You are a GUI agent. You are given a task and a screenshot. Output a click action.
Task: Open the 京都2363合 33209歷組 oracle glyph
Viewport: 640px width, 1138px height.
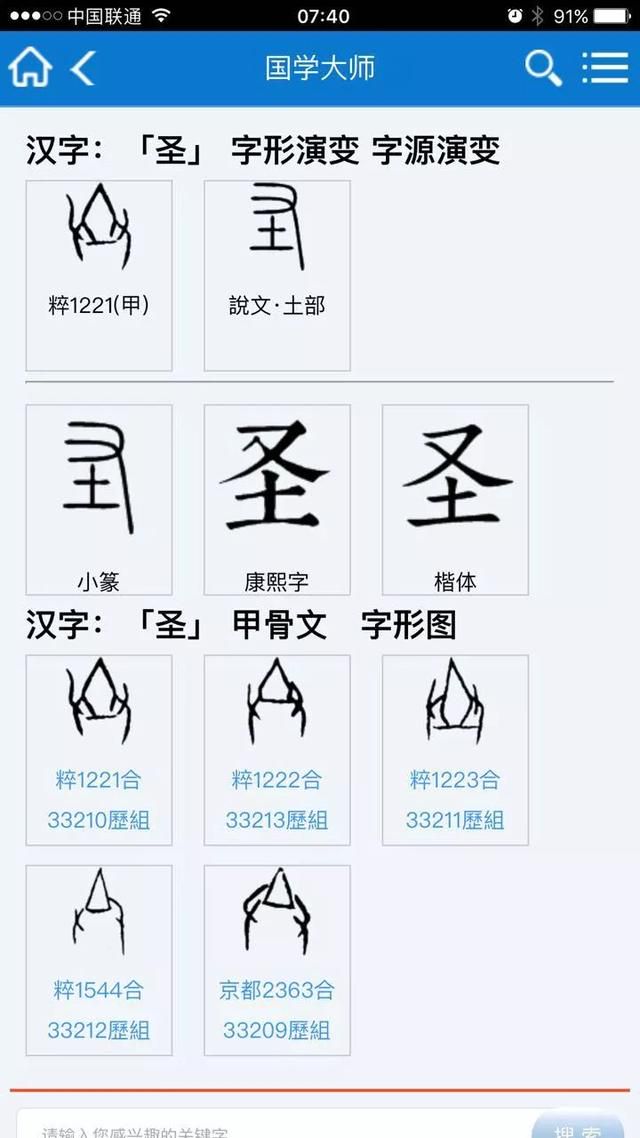tap(277, 959)
